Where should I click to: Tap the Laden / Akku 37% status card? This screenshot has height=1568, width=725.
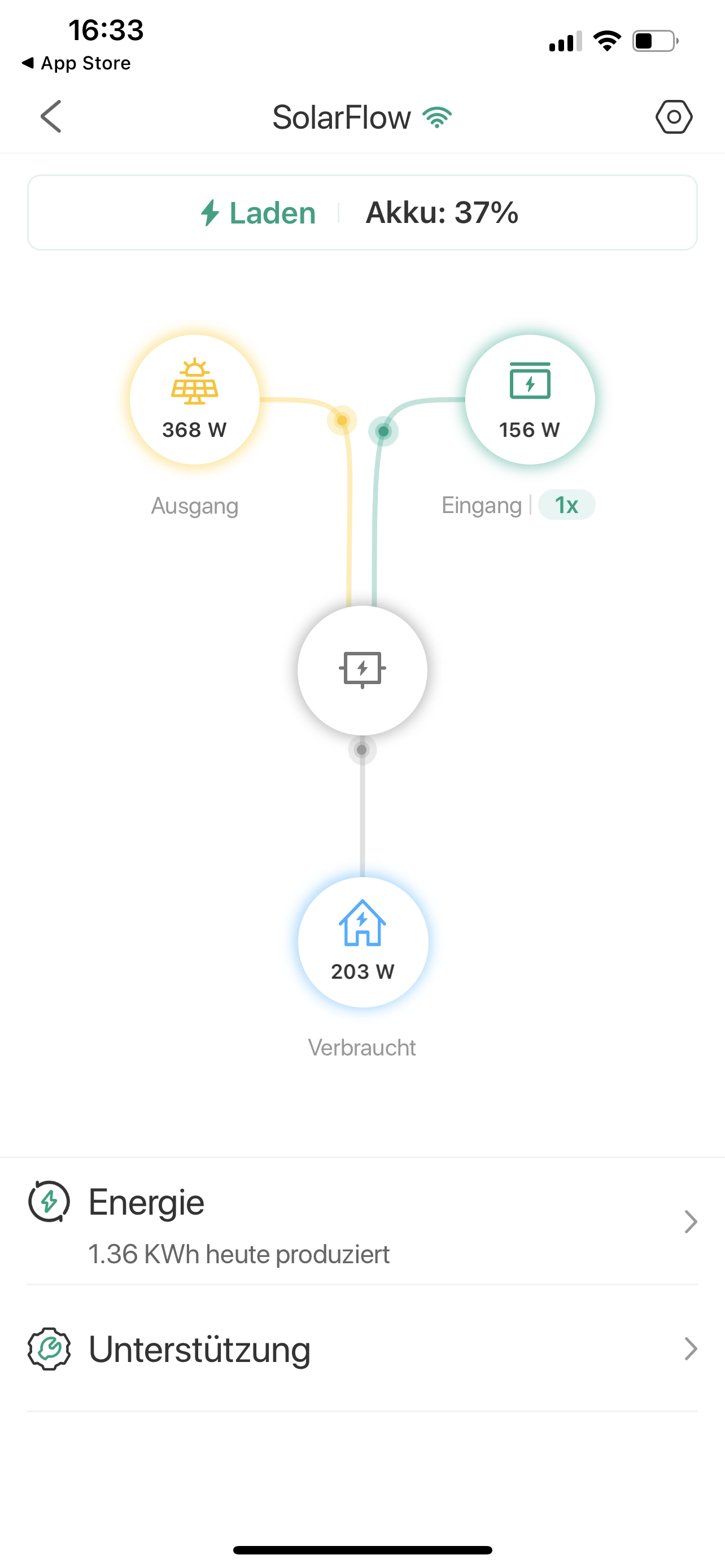pos(362,212)
